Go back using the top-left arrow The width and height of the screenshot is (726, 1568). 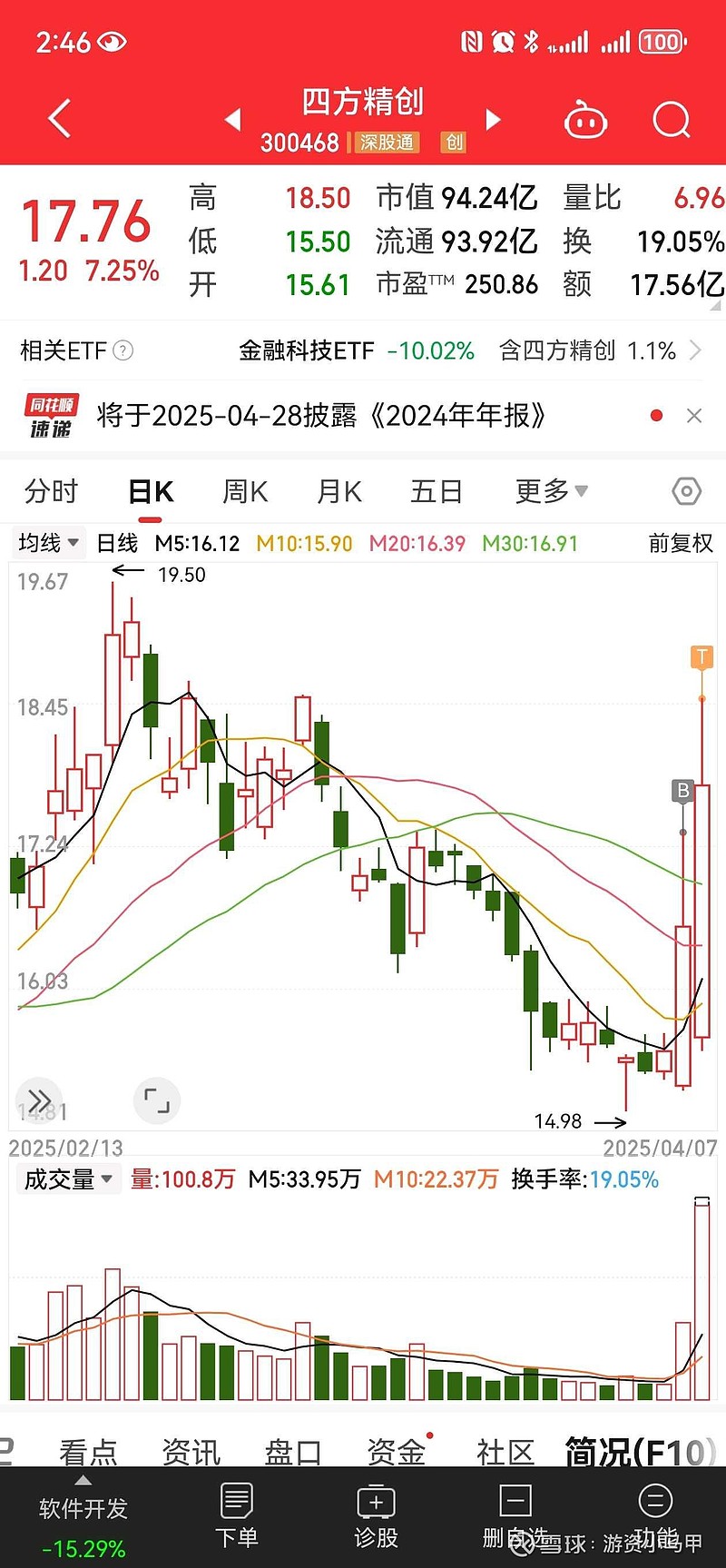tap(59, 119)
